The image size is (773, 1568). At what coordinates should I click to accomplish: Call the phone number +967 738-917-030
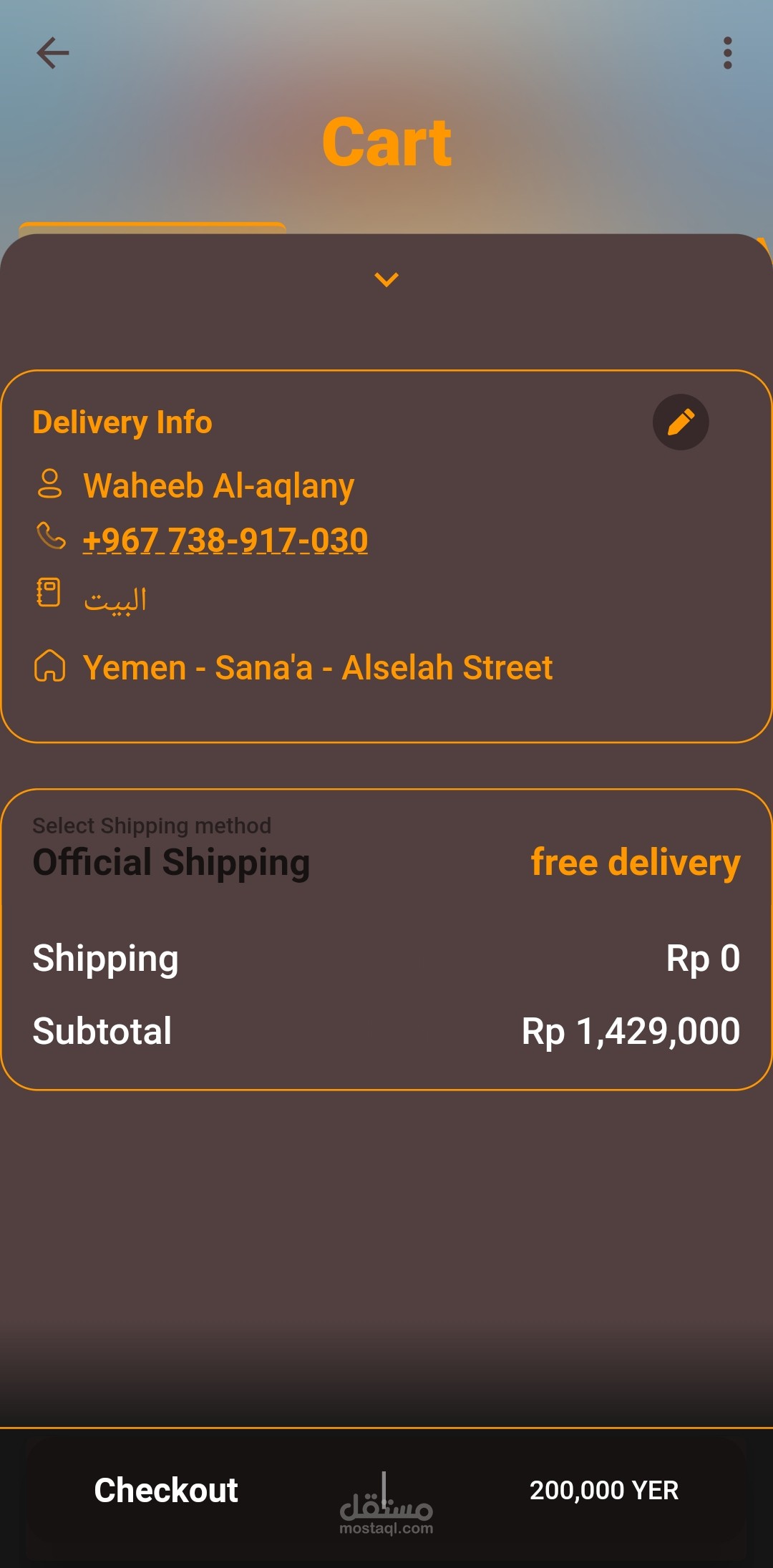coord(225,540)
